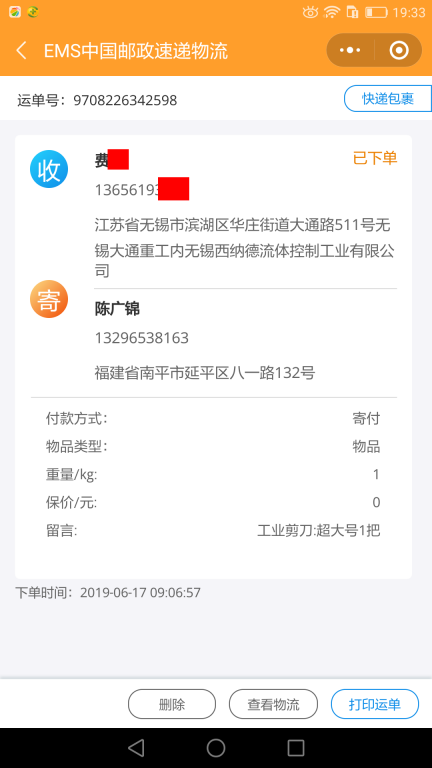Delete this order with 删除
The image size is (432, 768).
[x=172, y=704]
